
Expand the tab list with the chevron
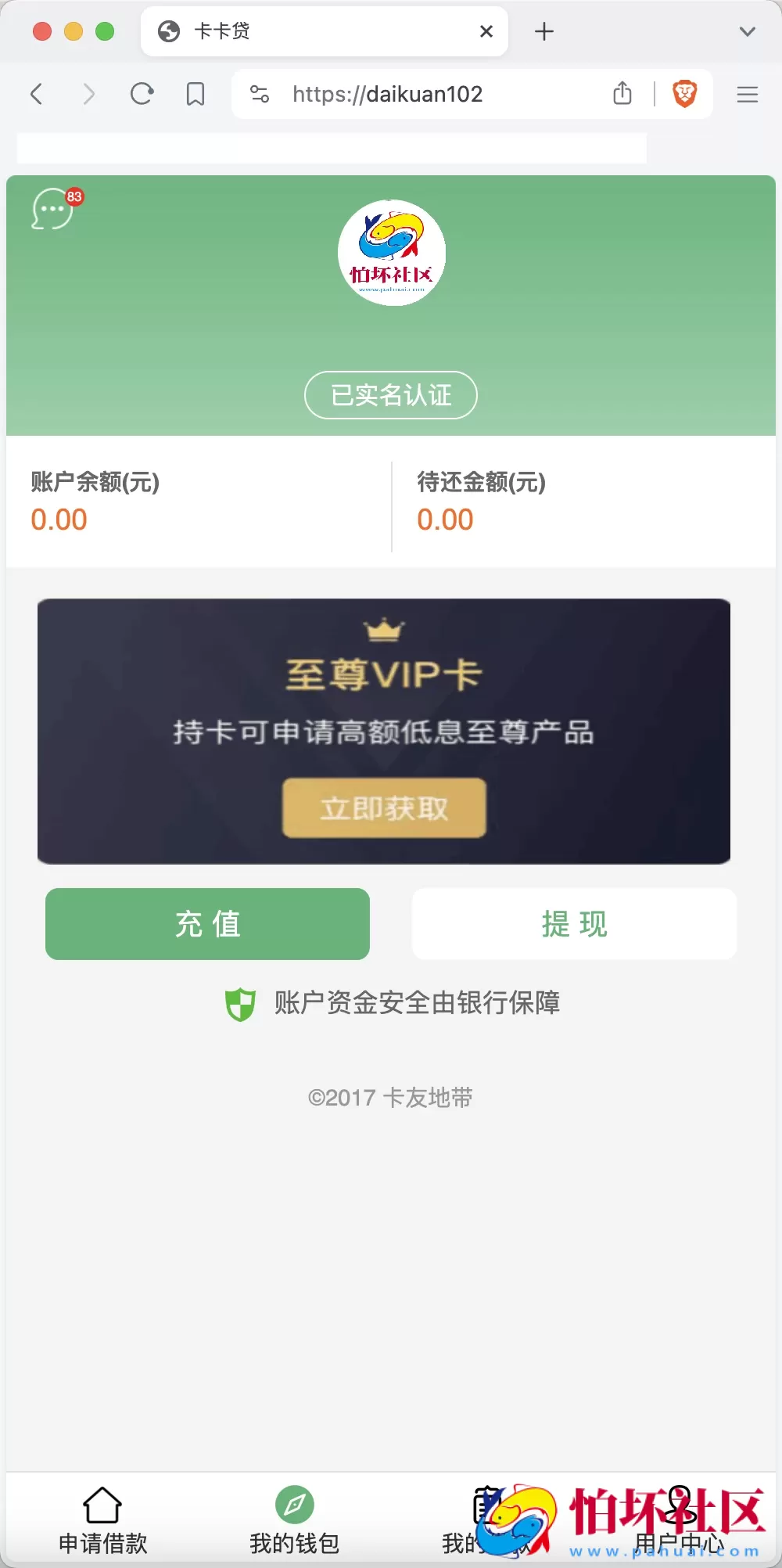click(x=747, y=31)
